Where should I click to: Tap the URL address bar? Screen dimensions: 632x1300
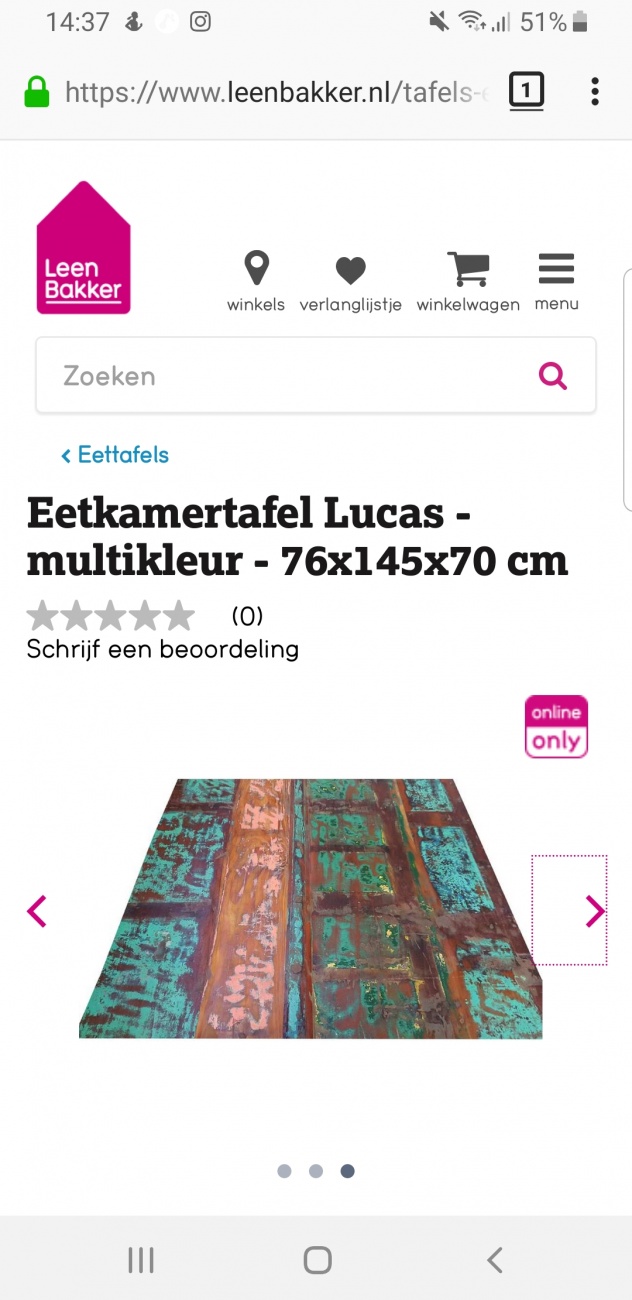click(x=275, y=92)
